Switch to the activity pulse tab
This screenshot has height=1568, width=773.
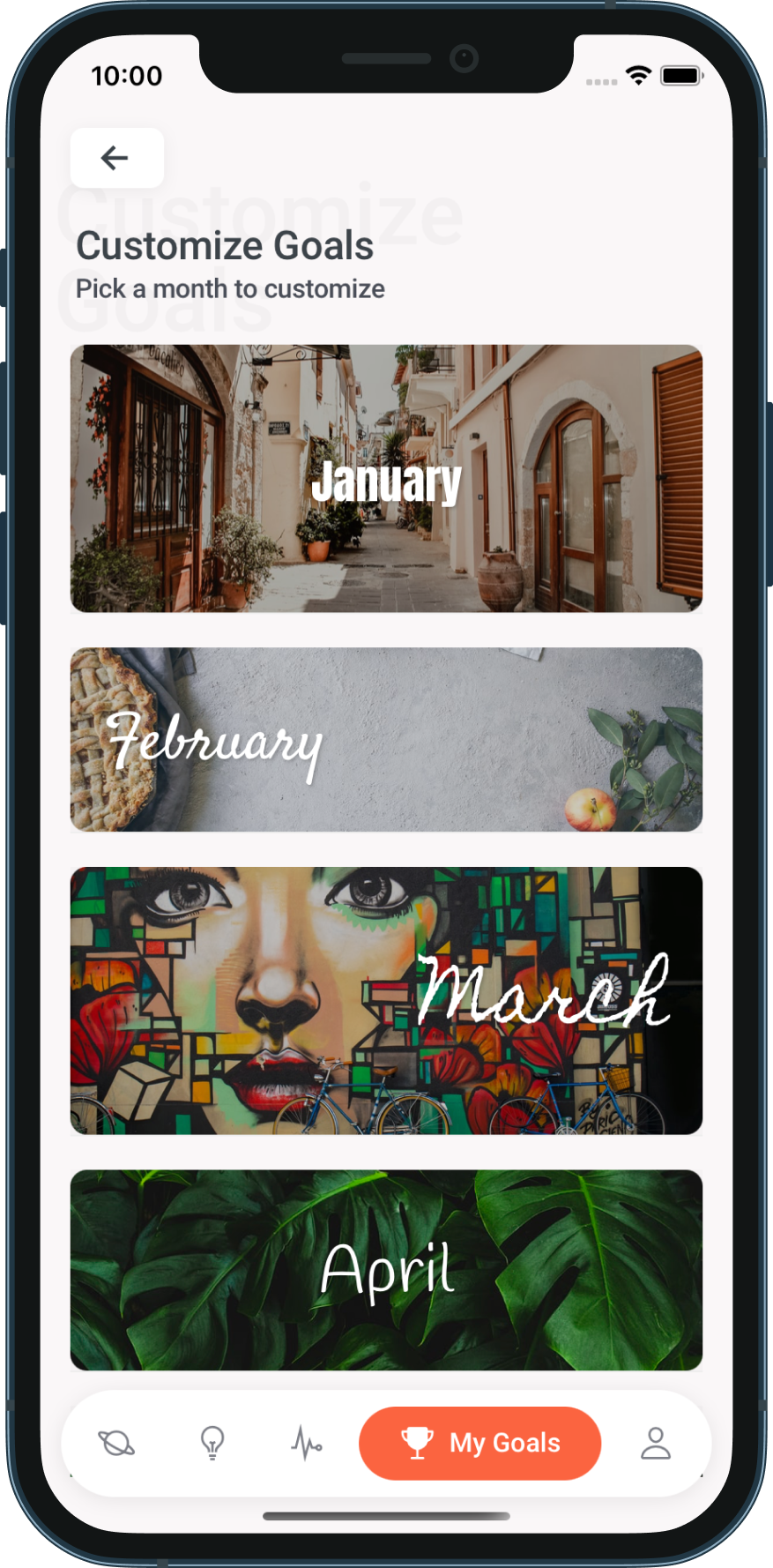[307, 1444]
